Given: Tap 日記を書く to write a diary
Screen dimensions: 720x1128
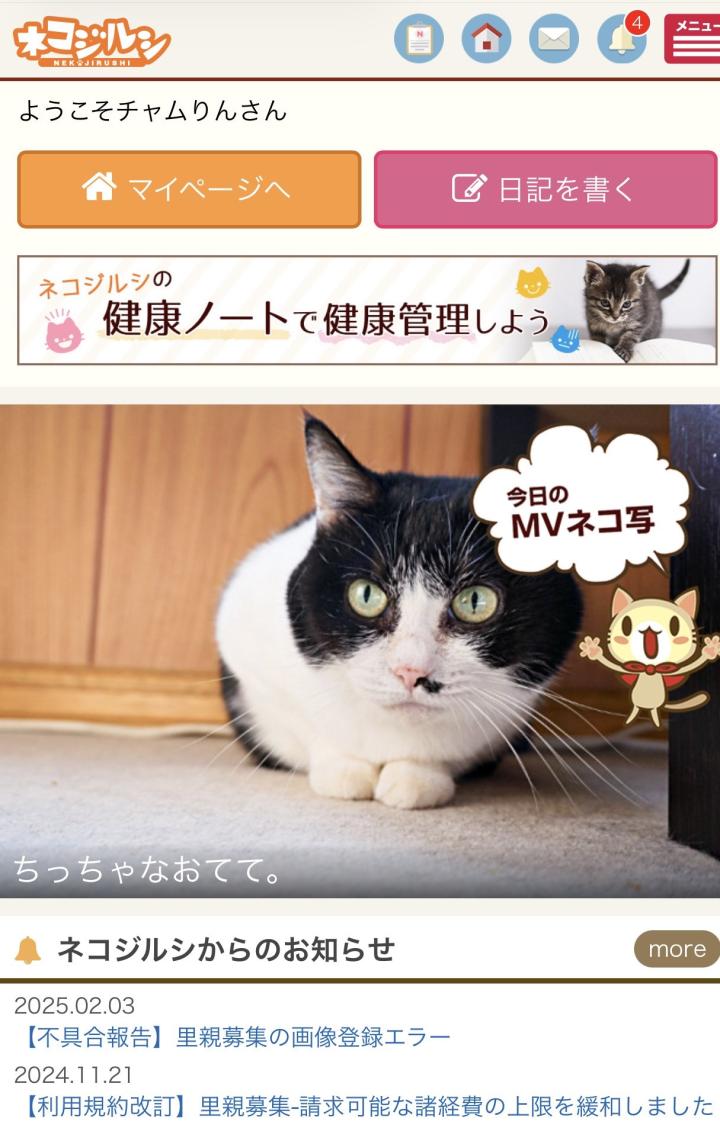Looking at the screenshot, I should 545,189.
